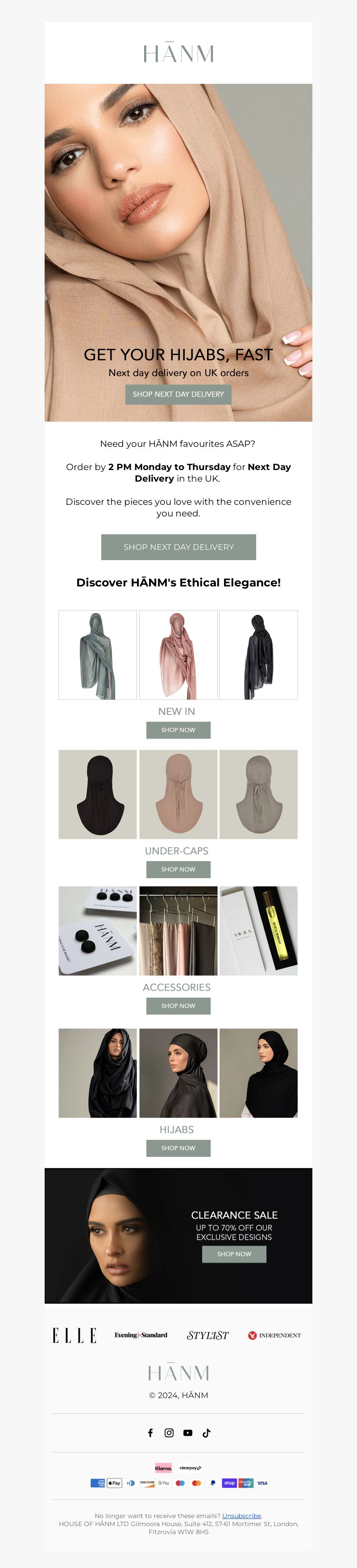Open the green hijab in New In
This screenshot has height=1568, width=357.
point(97,654)
